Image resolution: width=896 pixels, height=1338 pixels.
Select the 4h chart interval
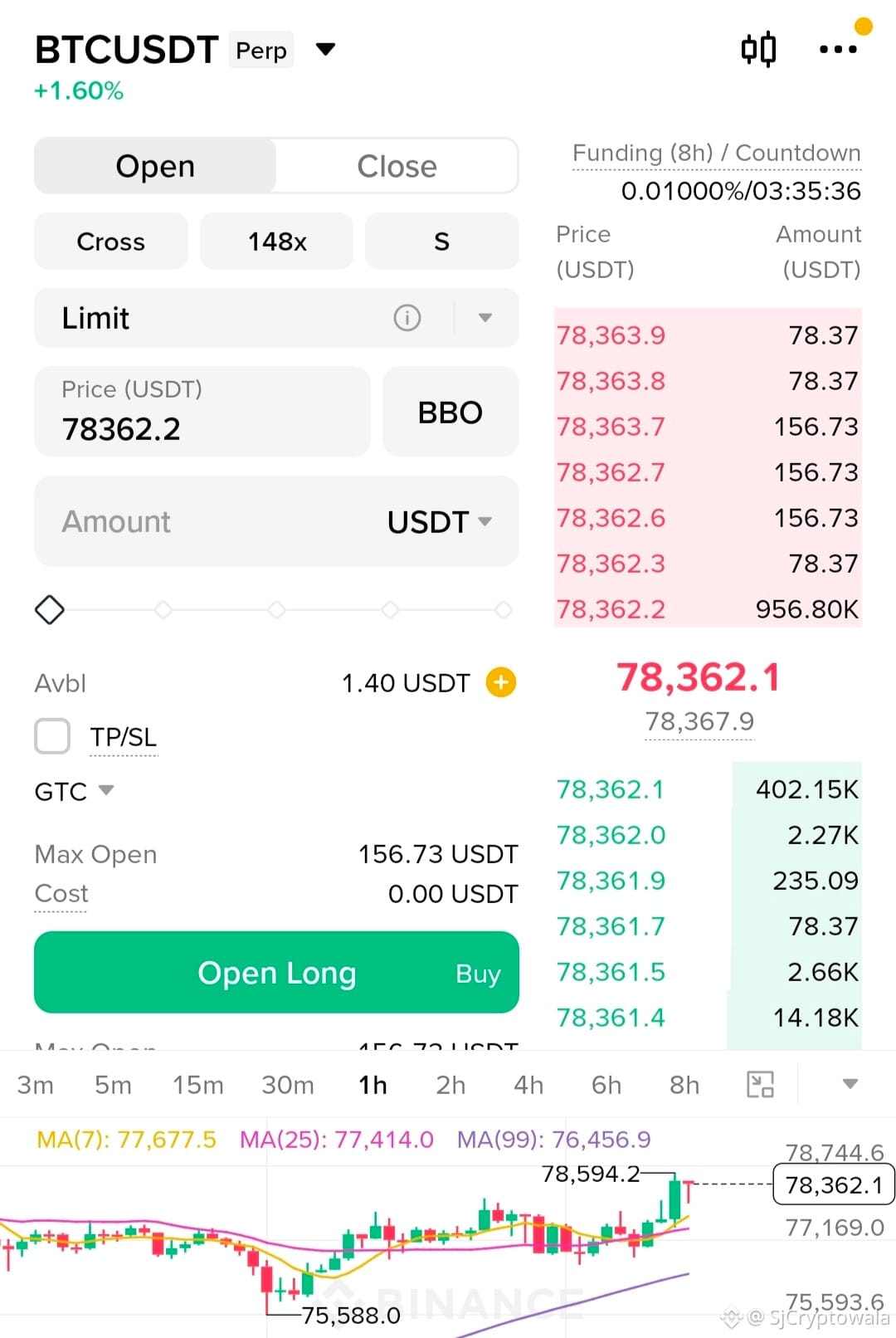[528, 1085]
